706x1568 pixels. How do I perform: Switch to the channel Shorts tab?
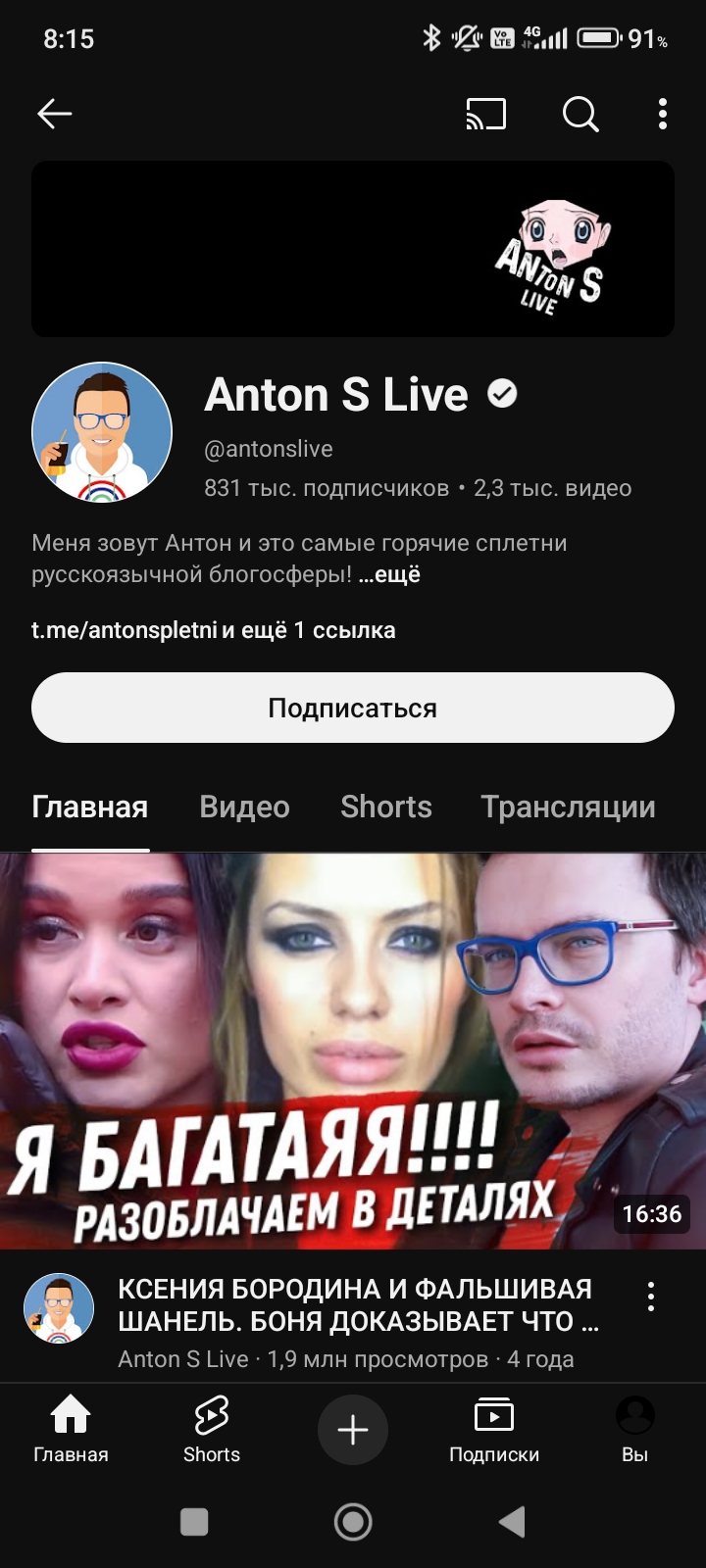385,807
